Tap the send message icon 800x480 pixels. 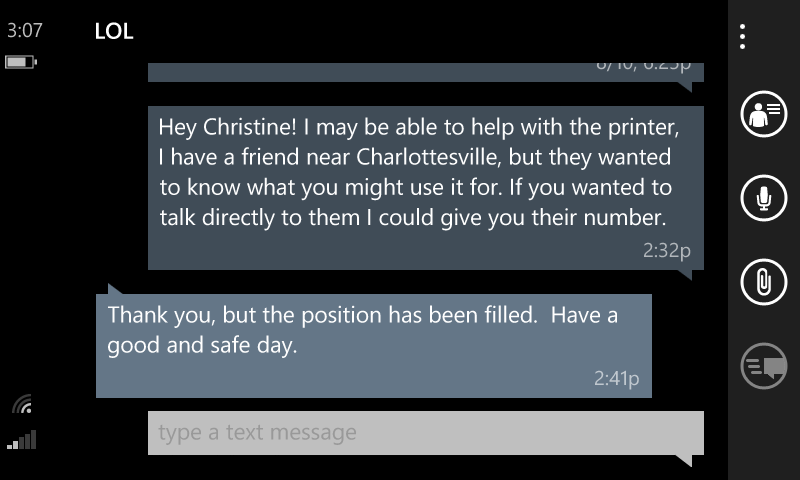click(764, 366)
